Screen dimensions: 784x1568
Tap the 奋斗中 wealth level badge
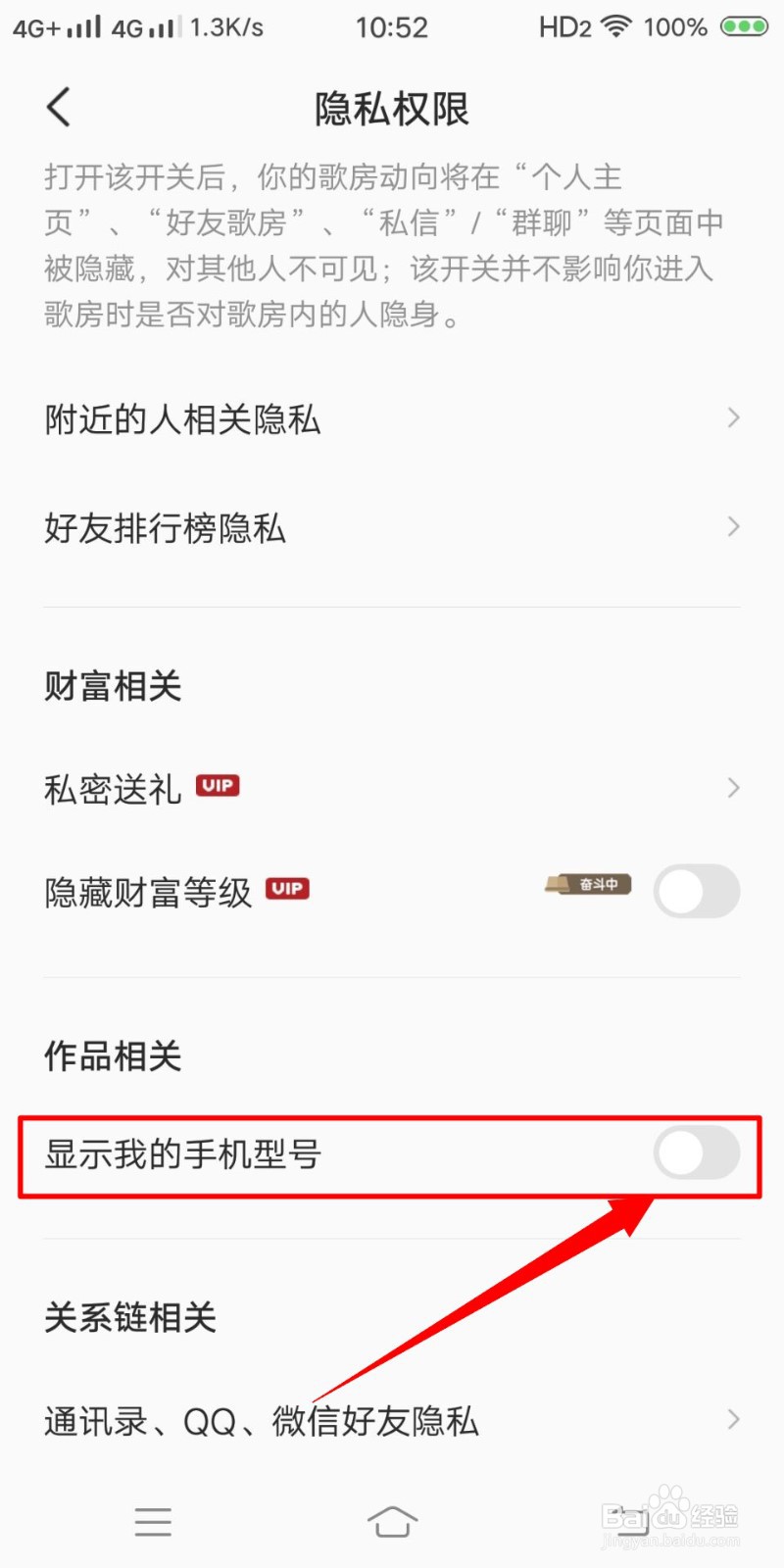[x=587, y=885]
